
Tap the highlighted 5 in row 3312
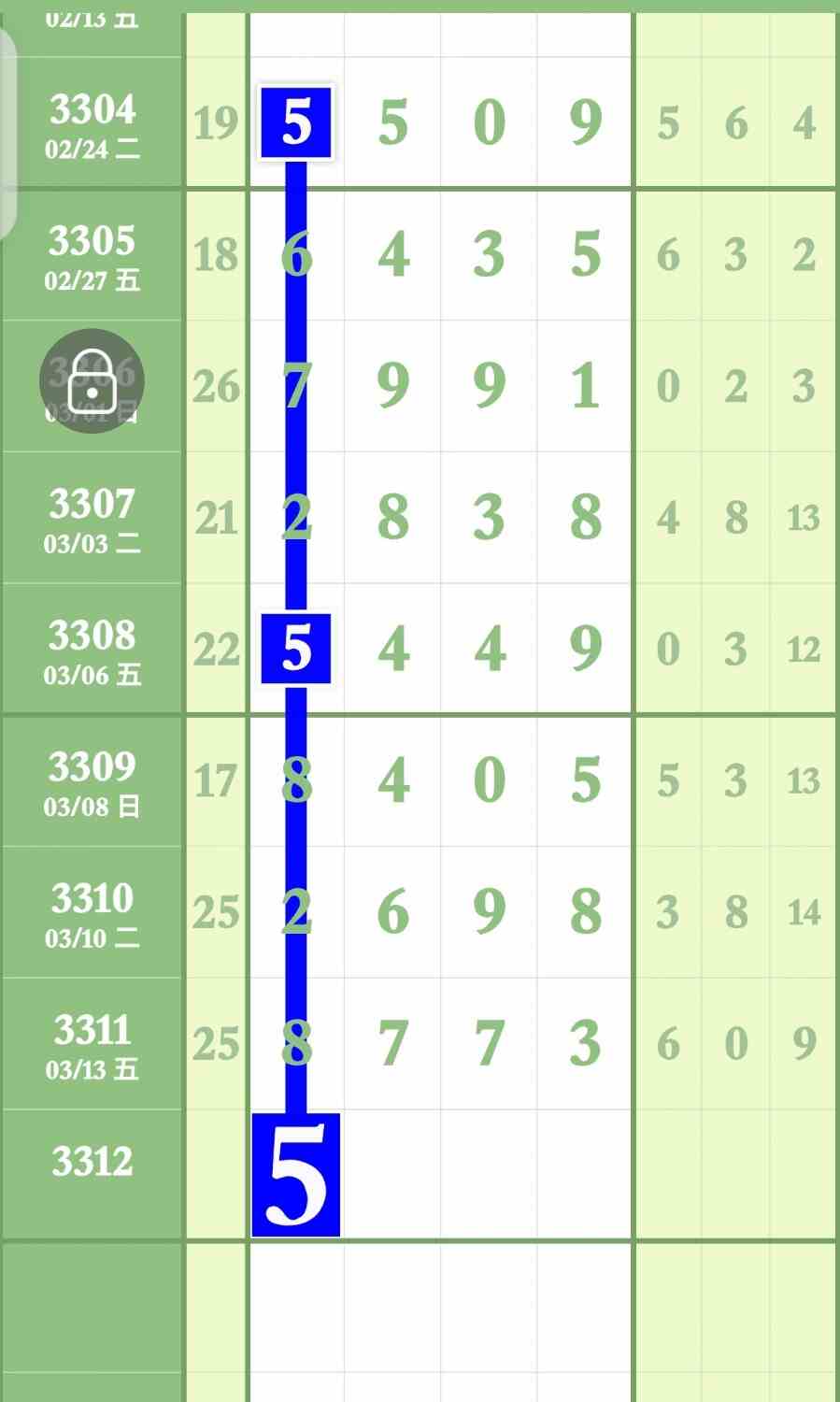click(x=295, y=1175)
